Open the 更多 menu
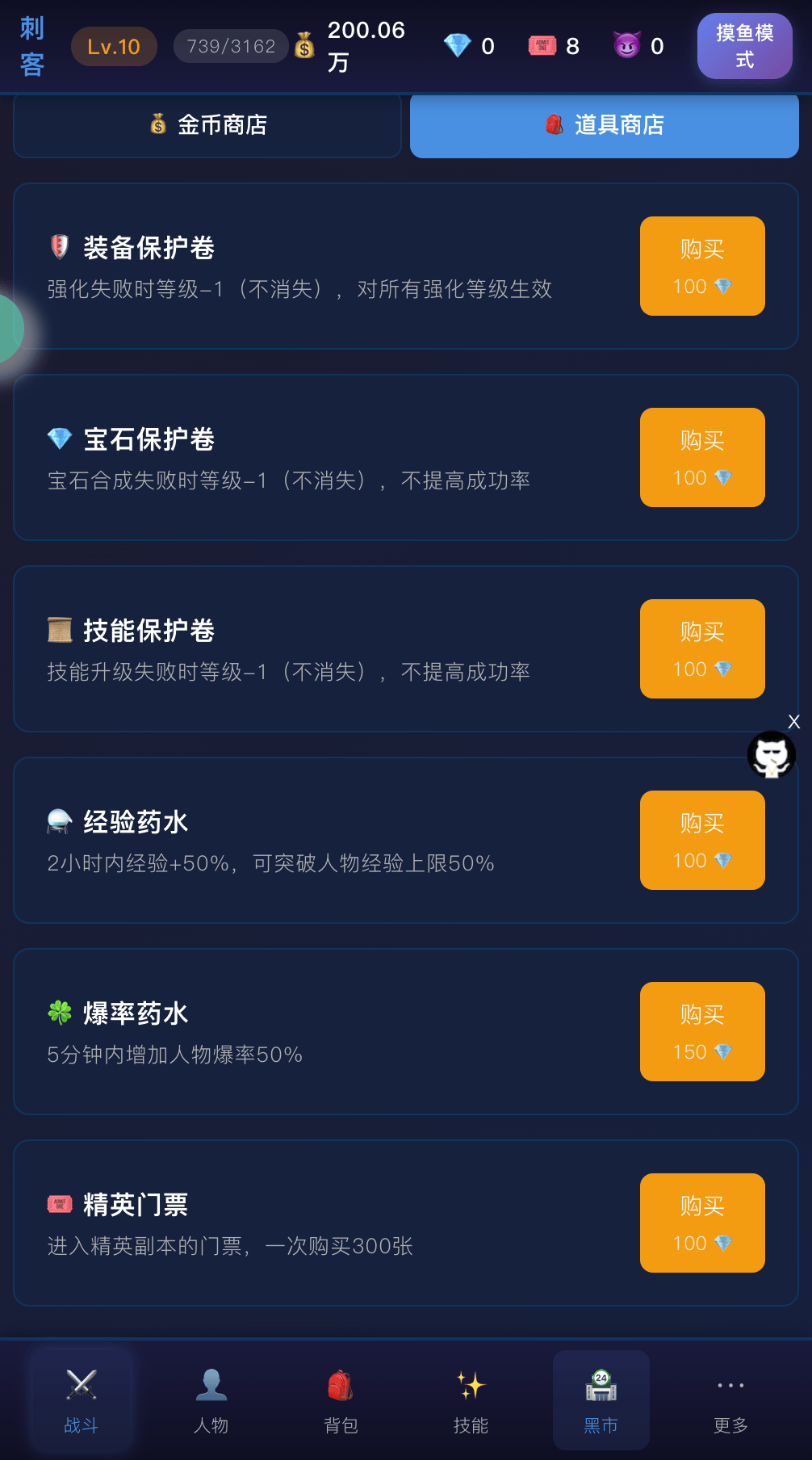Screen dimensions: 812x1460 (730, 1400)
